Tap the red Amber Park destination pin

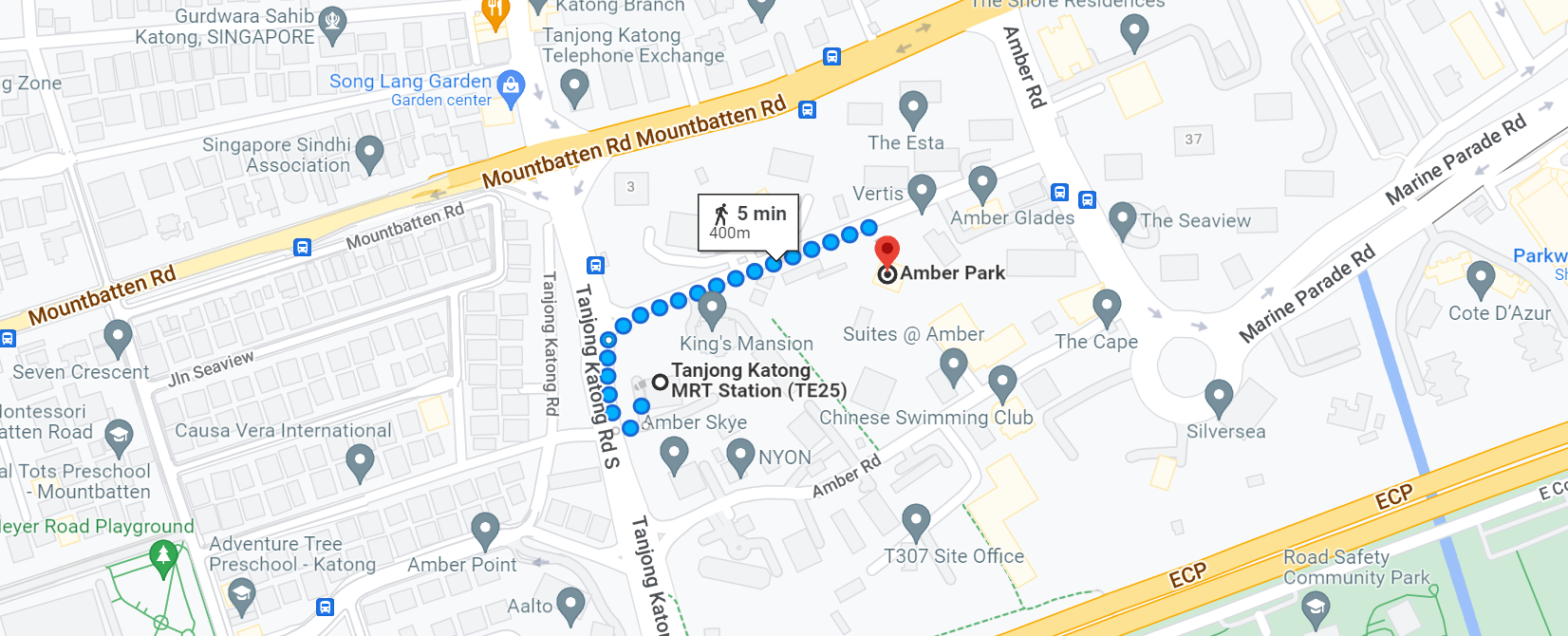[x=887, y=253]
